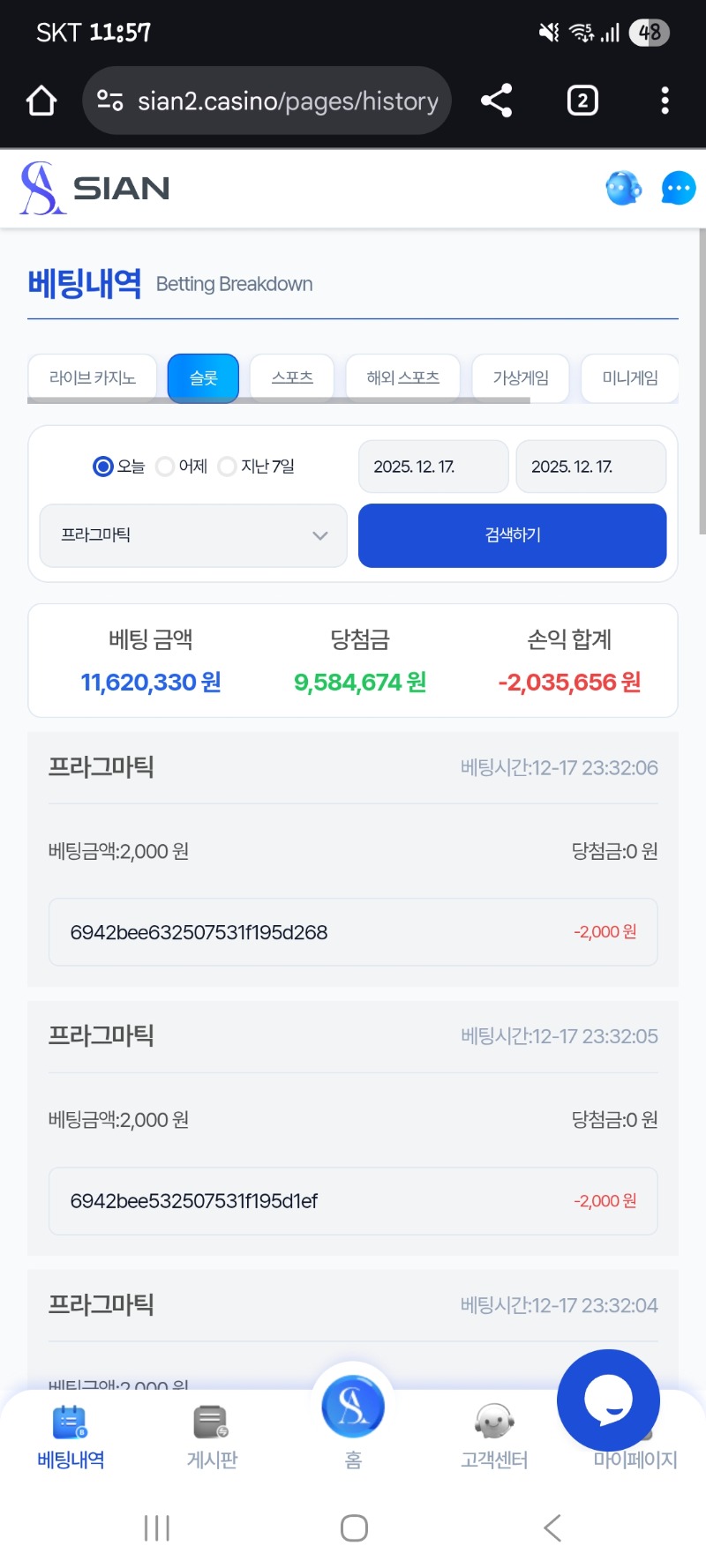Image resolution: width=706 pixels, height=1568 pixels.
Task: Expand the 프라그마틱 provider dropdown
Action: tap(193, 535)
